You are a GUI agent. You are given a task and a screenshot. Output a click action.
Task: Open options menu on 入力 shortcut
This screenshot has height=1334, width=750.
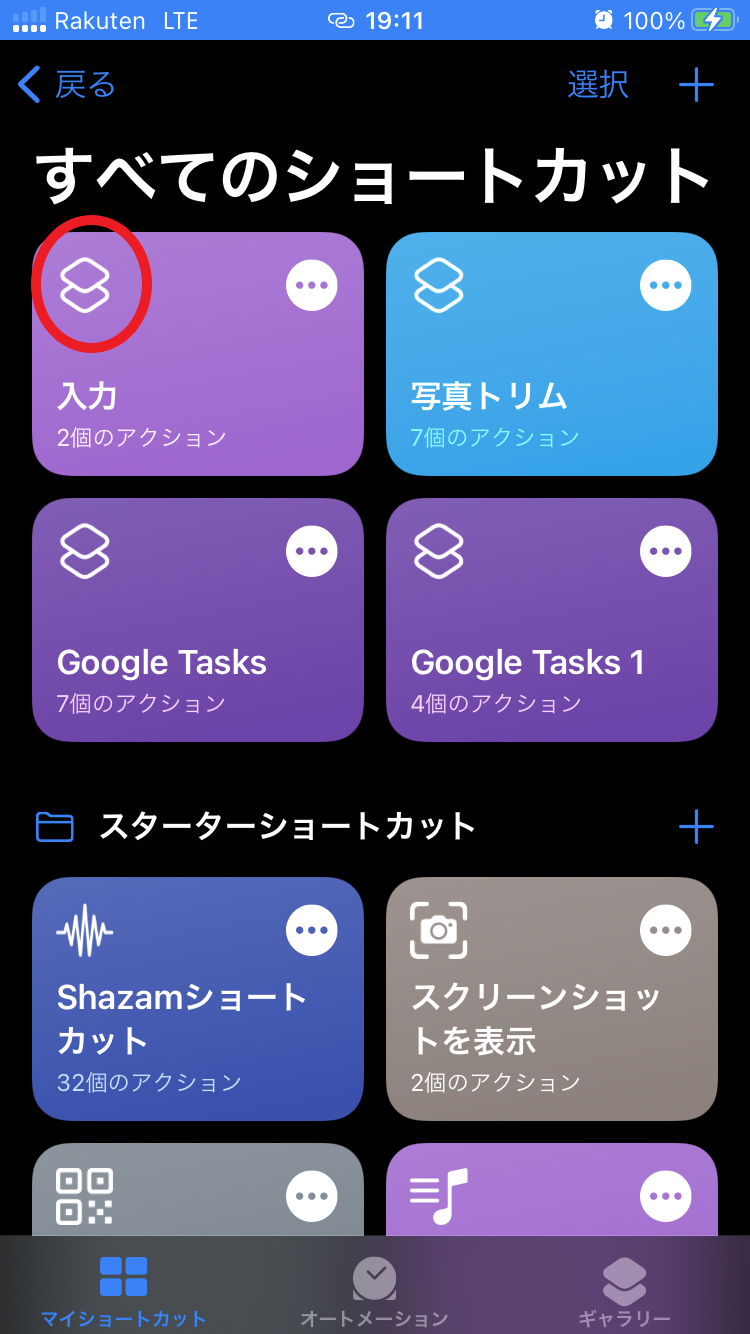pos(311,285)
